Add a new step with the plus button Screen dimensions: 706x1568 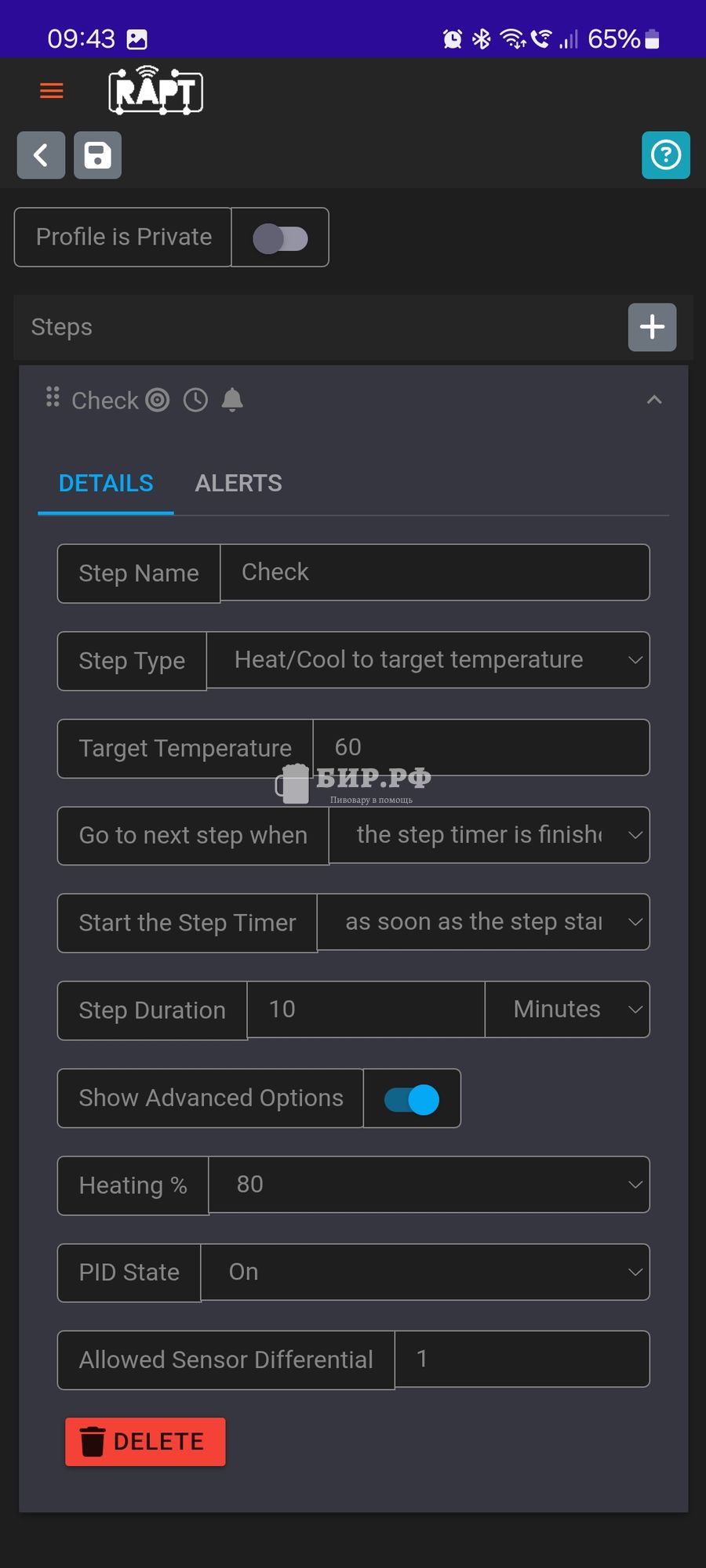652,327
